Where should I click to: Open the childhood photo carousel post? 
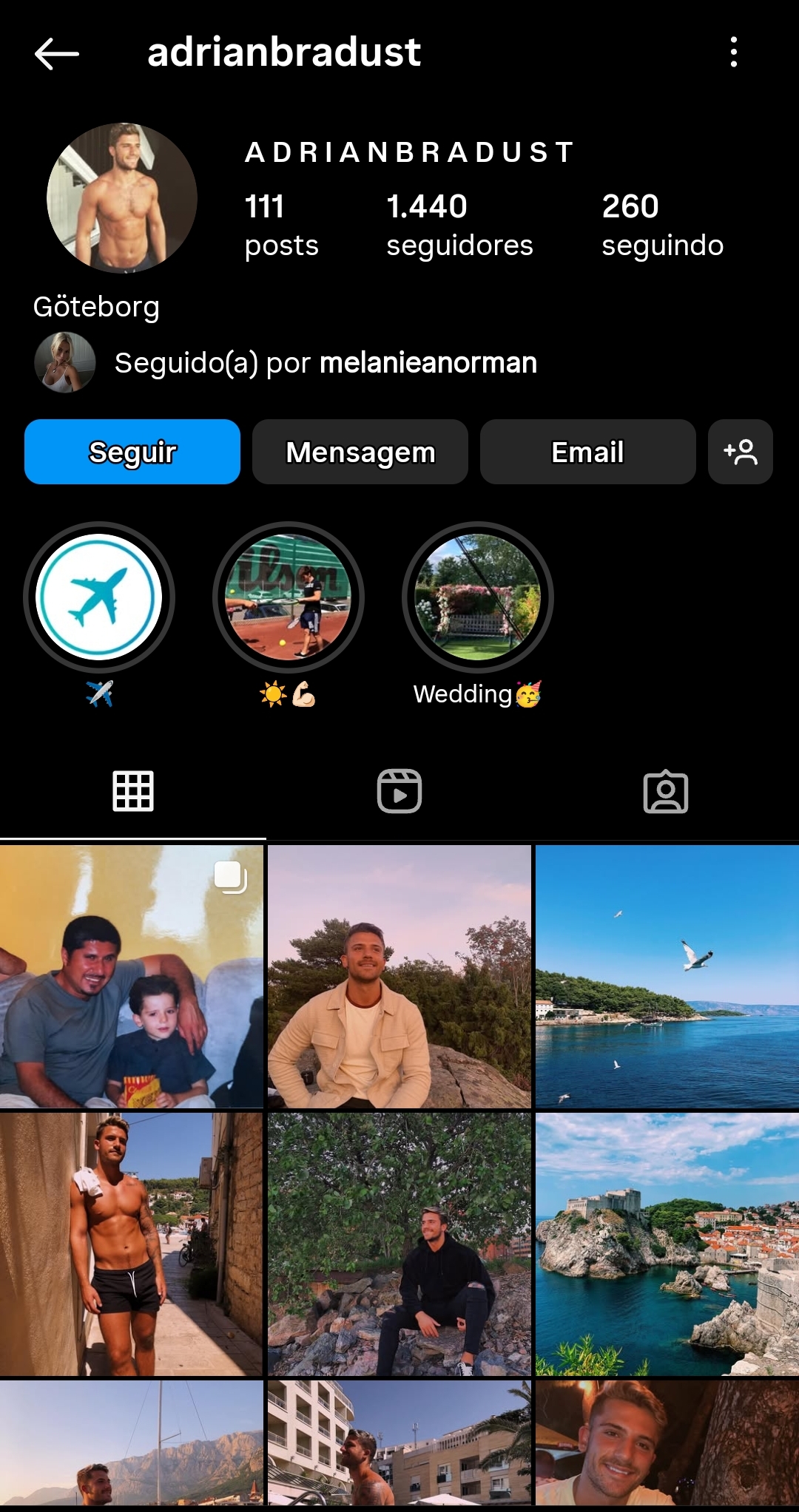pyautogui.click(x=132, y=977)
